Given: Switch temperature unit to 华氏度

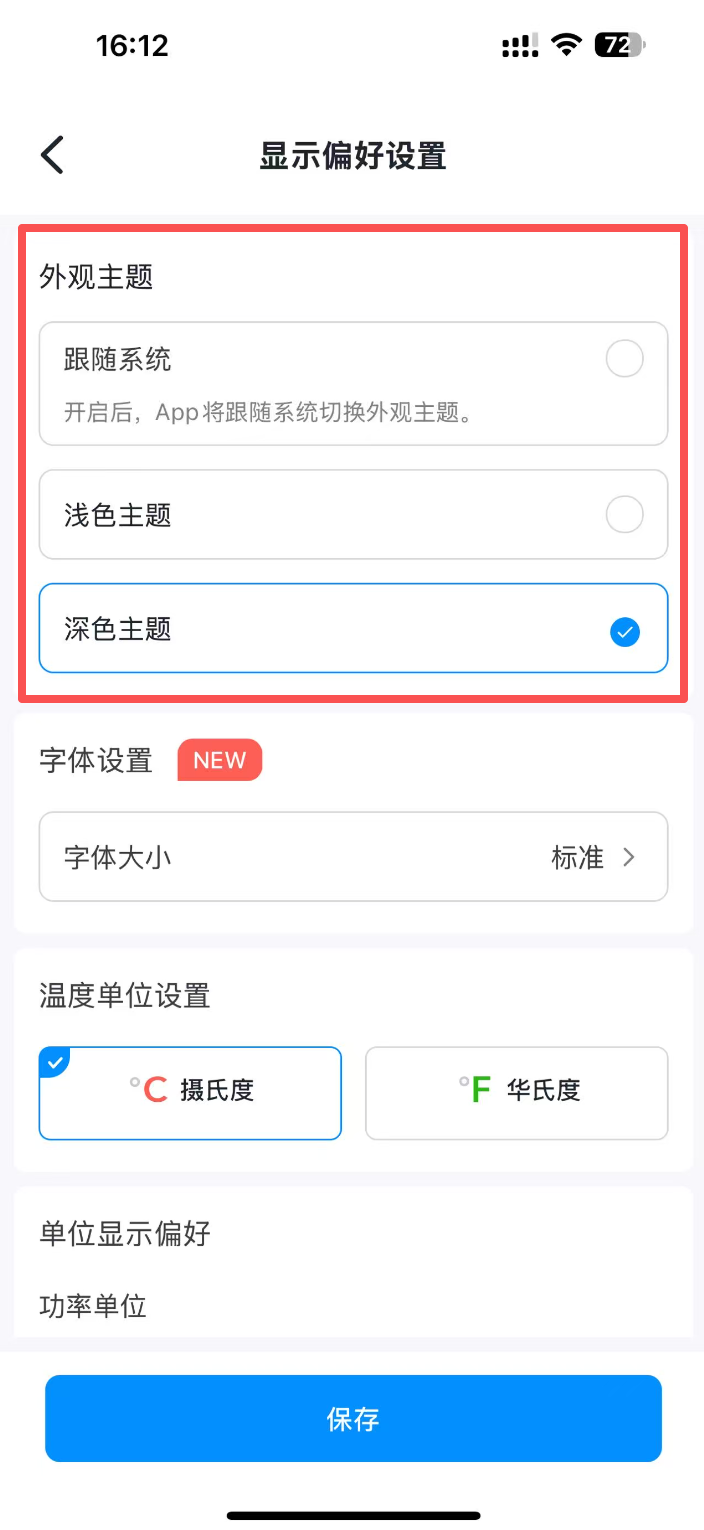Looking at the screenshot, I should 516,1092.
